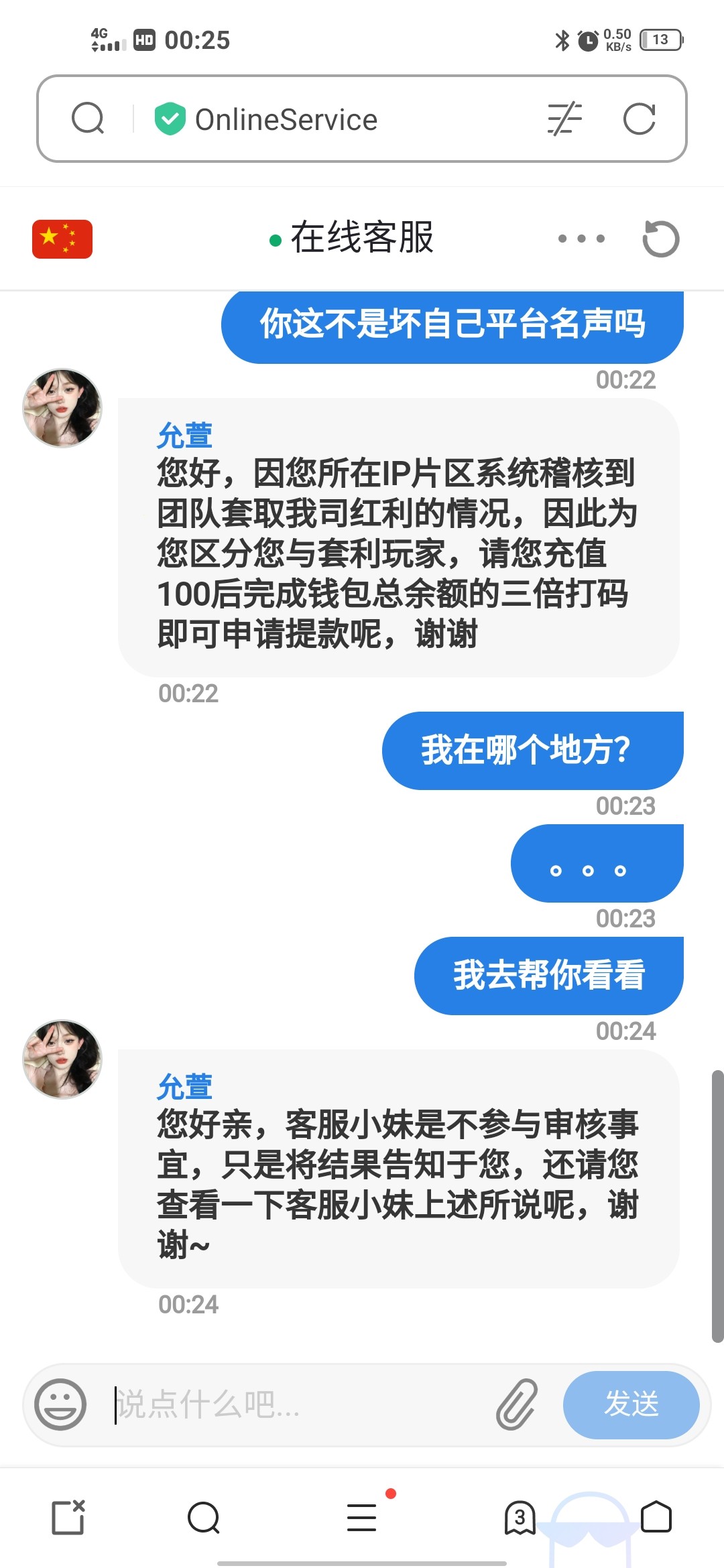This screenshot has width=724, height=1568.
Task: Tap the search icon in address bar
Action: 88,119
